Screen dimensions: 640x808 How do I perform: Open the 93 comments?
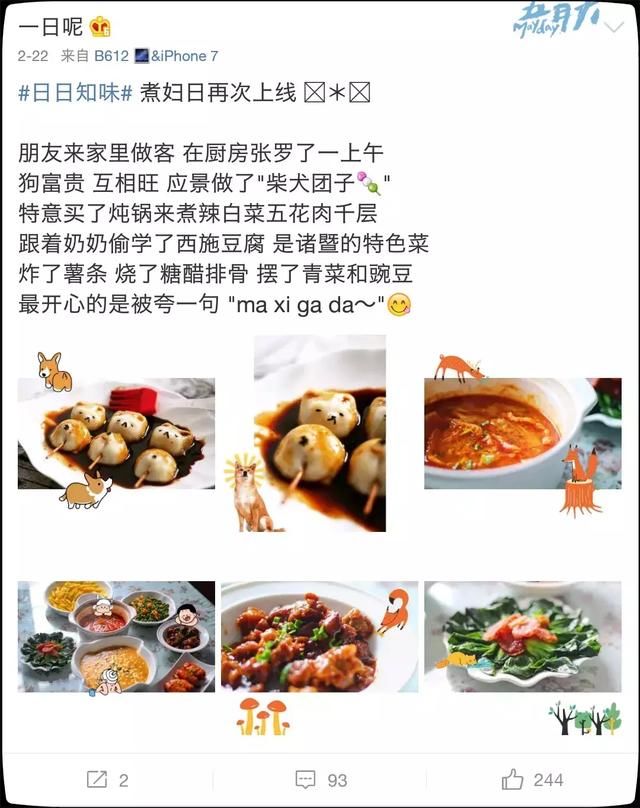[x=321, y=778]
